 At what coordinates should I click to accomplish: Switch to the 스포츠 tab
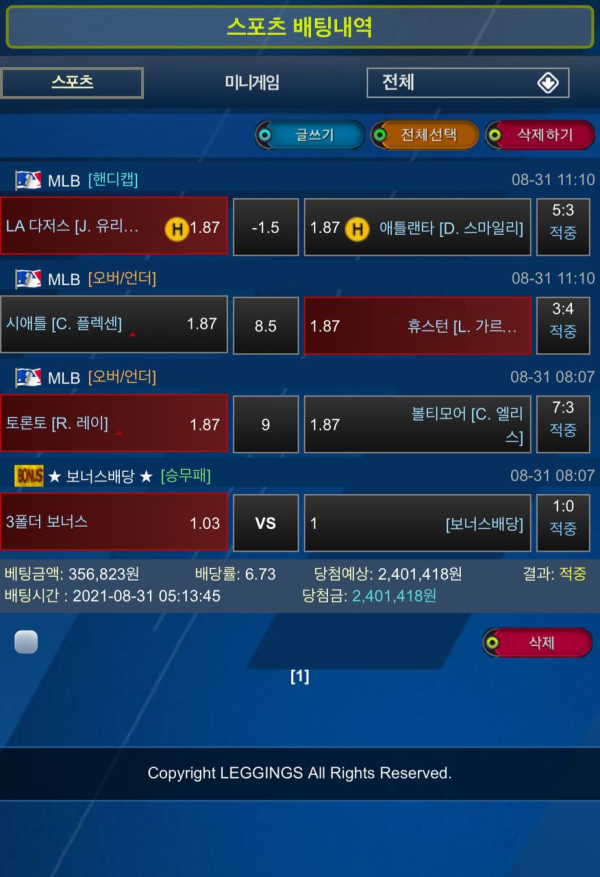click(x=72, y=83)
